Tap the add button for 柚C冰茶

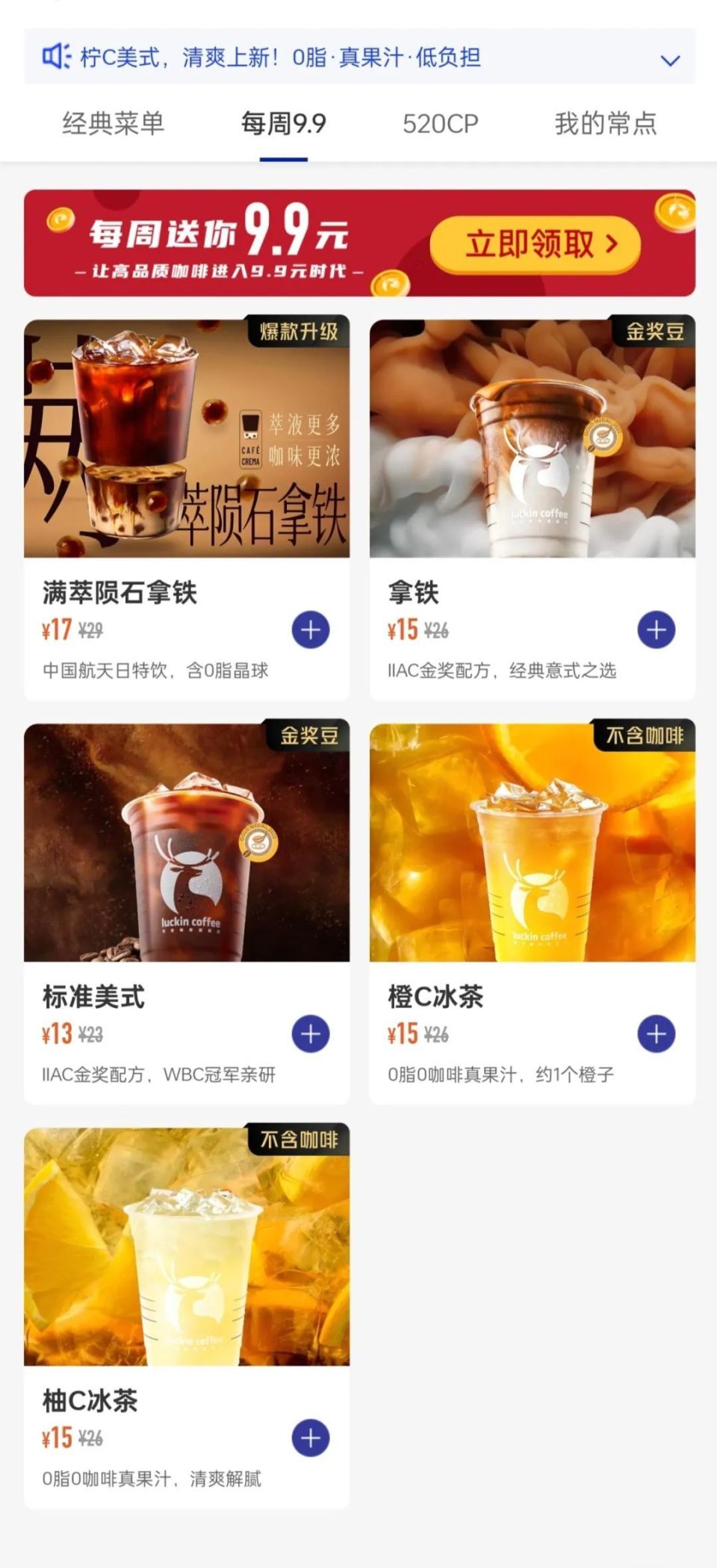click(311, 1439)
